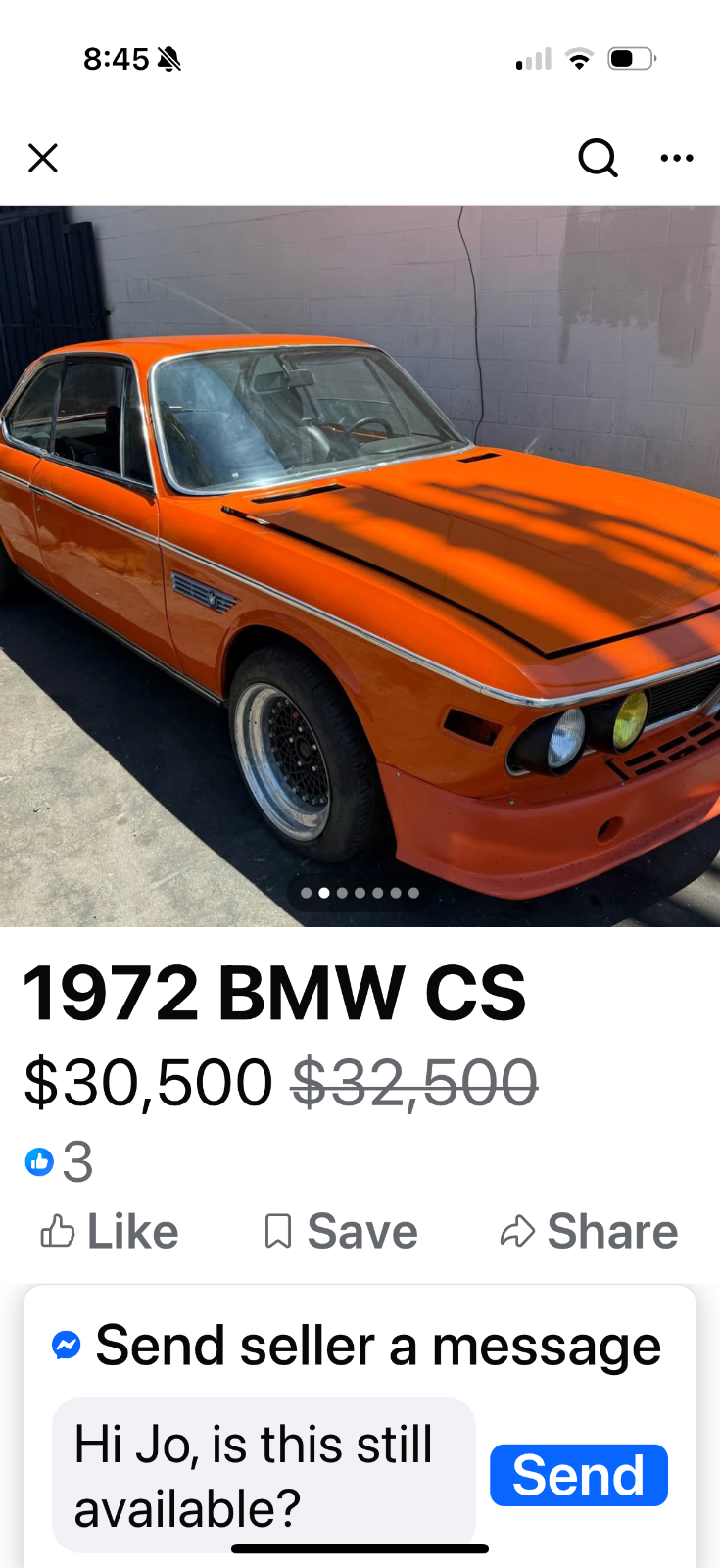Close the listing with the X icon

pyautogui.click(x=43, y=158)
